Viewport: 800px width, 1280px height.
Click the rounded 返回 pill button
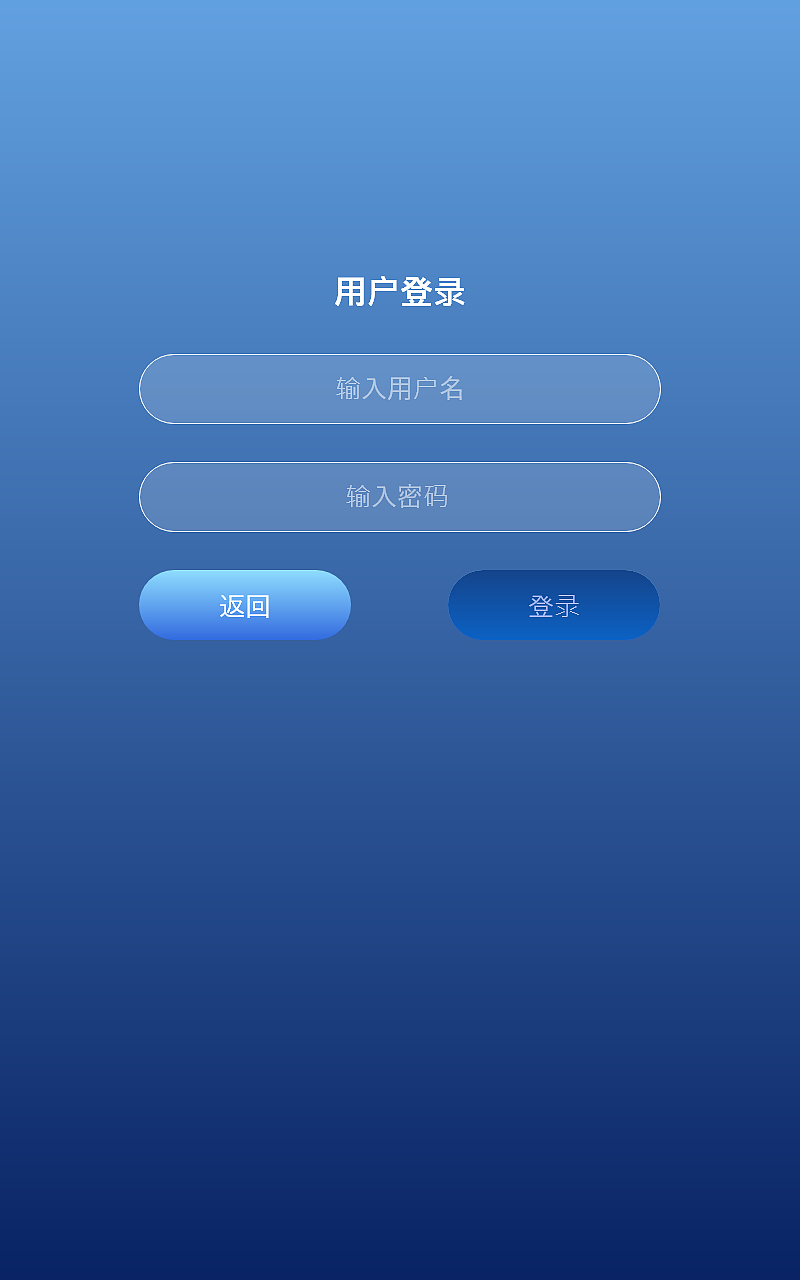pos(245,605)
